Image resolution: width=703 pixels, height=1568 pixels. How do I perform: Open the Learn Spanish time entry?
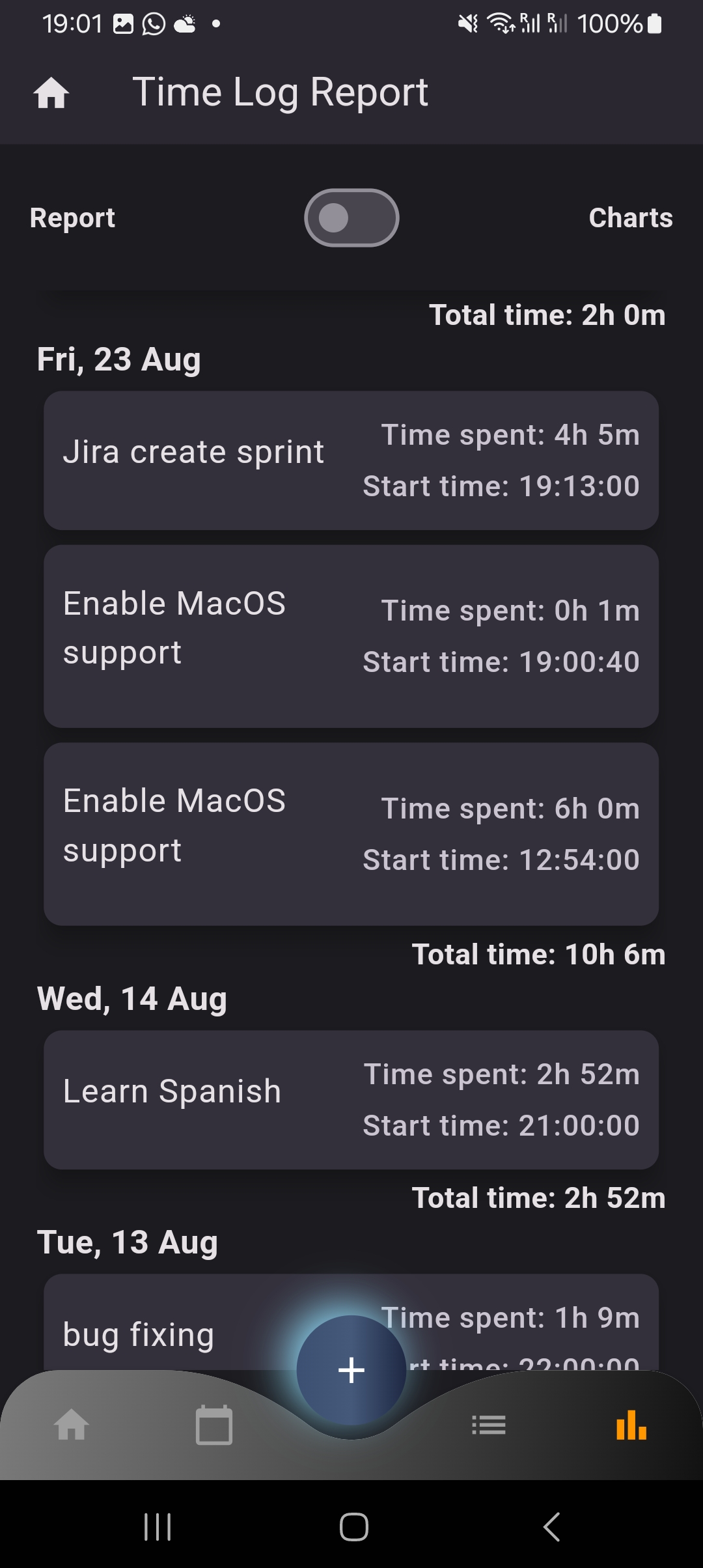[351, 1099]
